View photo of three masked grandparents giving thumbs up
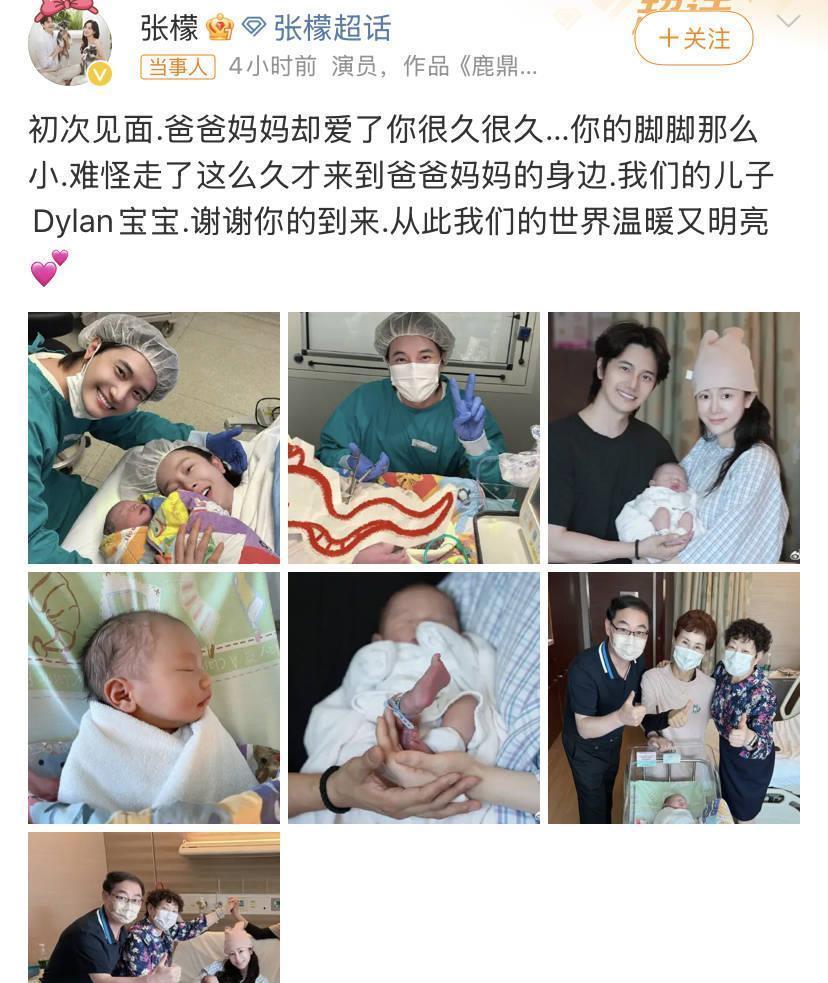This screenshot has height=983, width=828. [x=674, y=698]
